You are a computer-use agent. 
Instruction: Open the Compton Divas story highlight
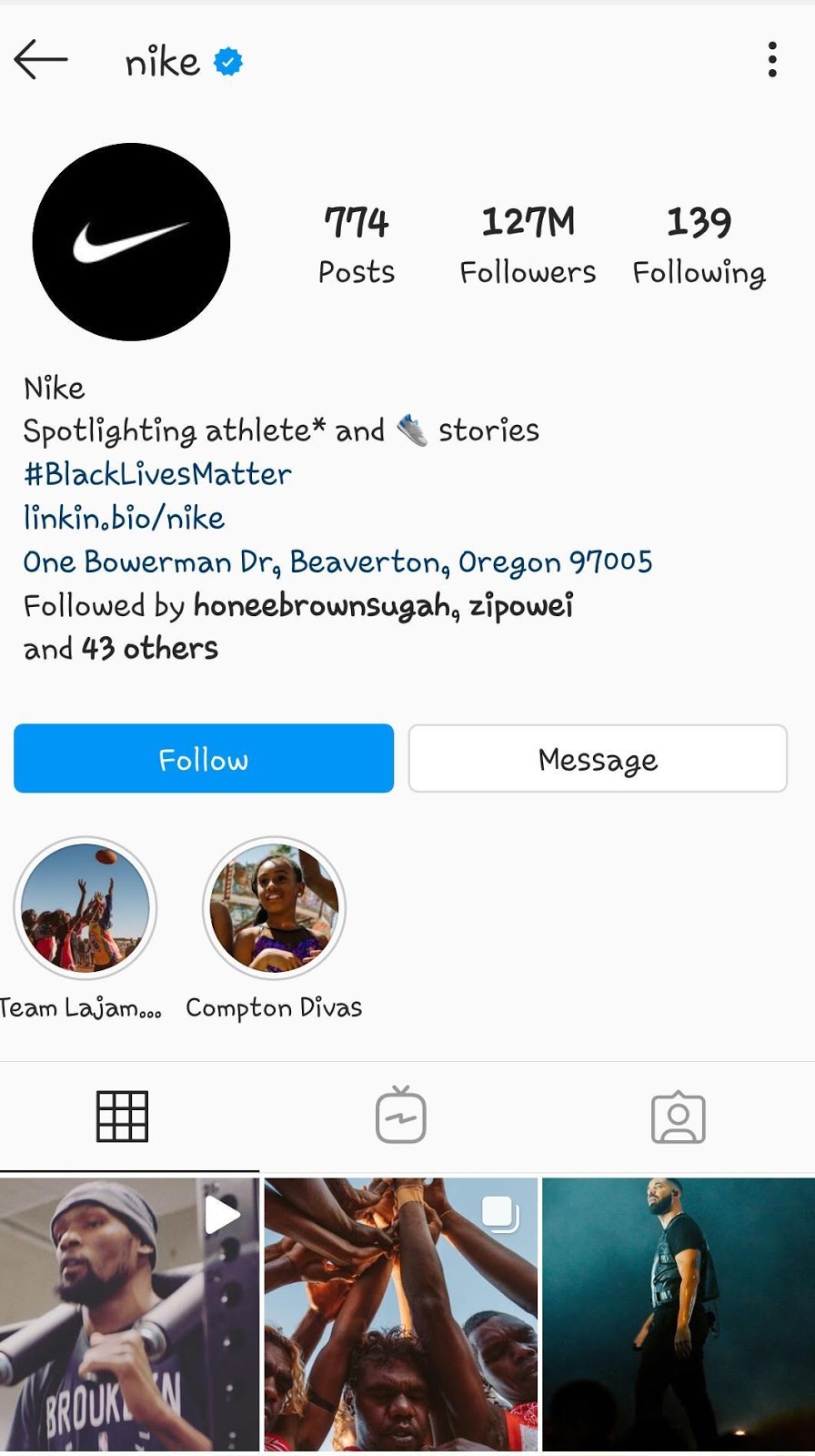pos(274,908)
